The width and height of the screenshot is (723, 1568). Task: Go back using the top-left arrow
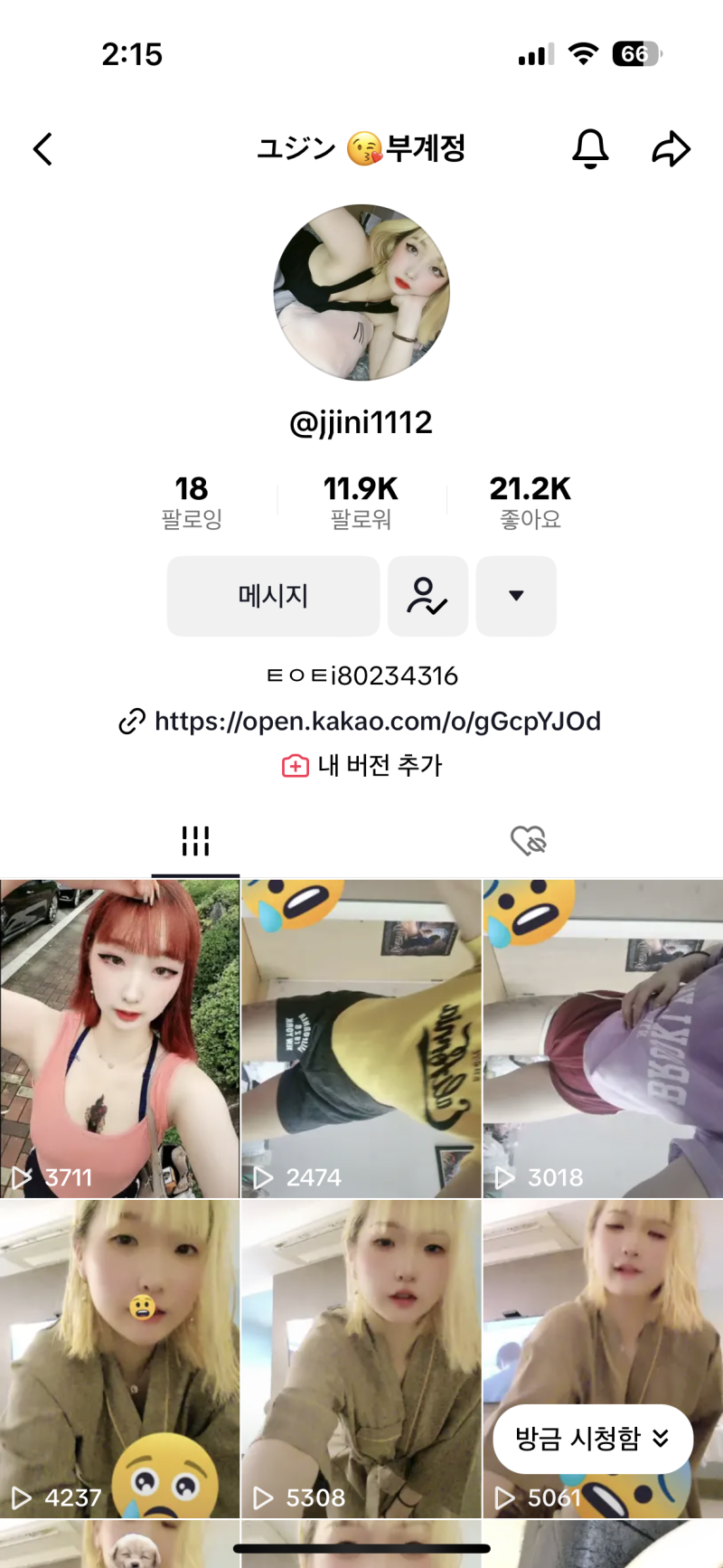[42, 149]
